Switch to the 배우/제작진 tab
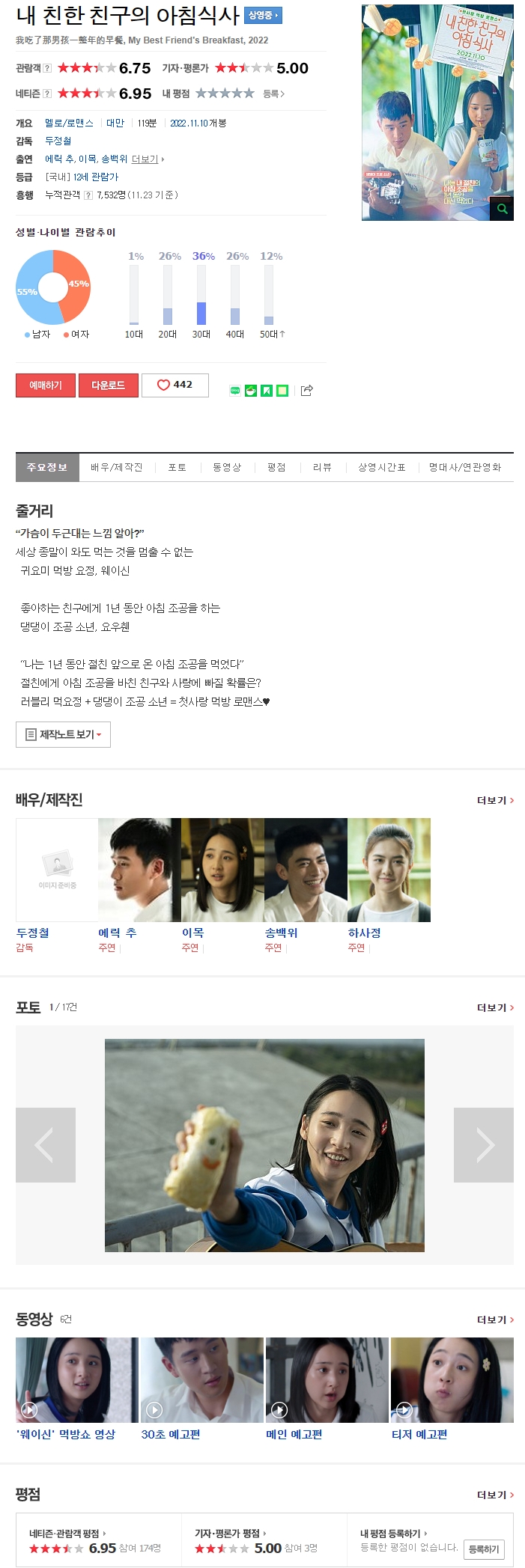The height and width of the screenshot is (1568, 525). pos(117,467)
